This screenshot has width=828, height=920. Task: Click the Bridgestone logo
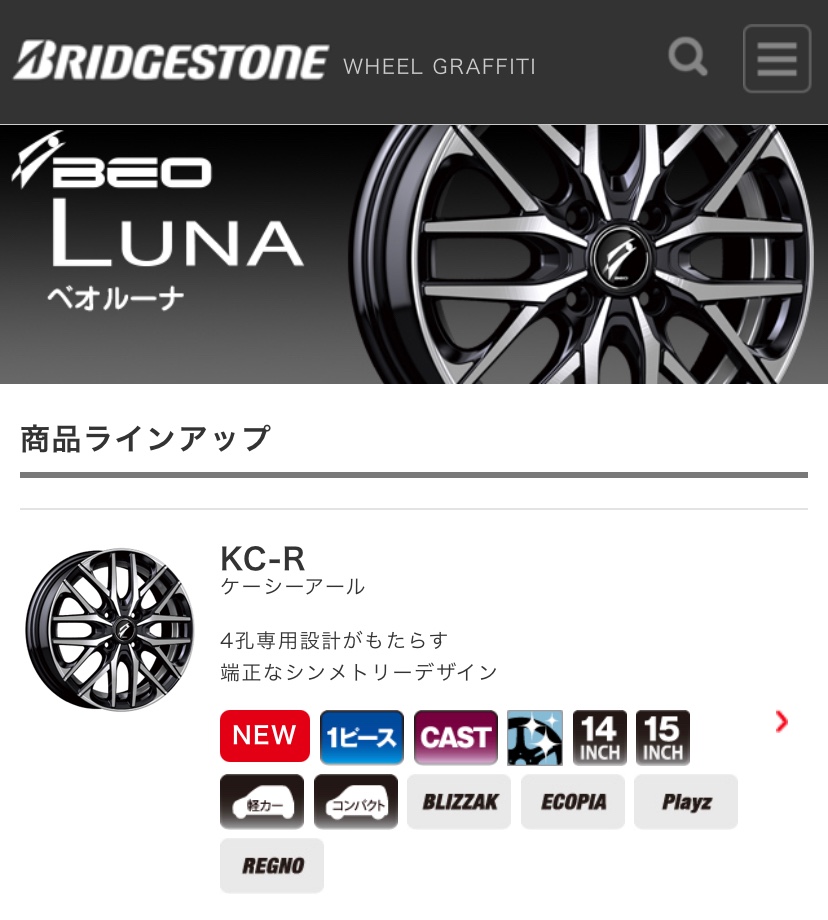tap(170, 58)
